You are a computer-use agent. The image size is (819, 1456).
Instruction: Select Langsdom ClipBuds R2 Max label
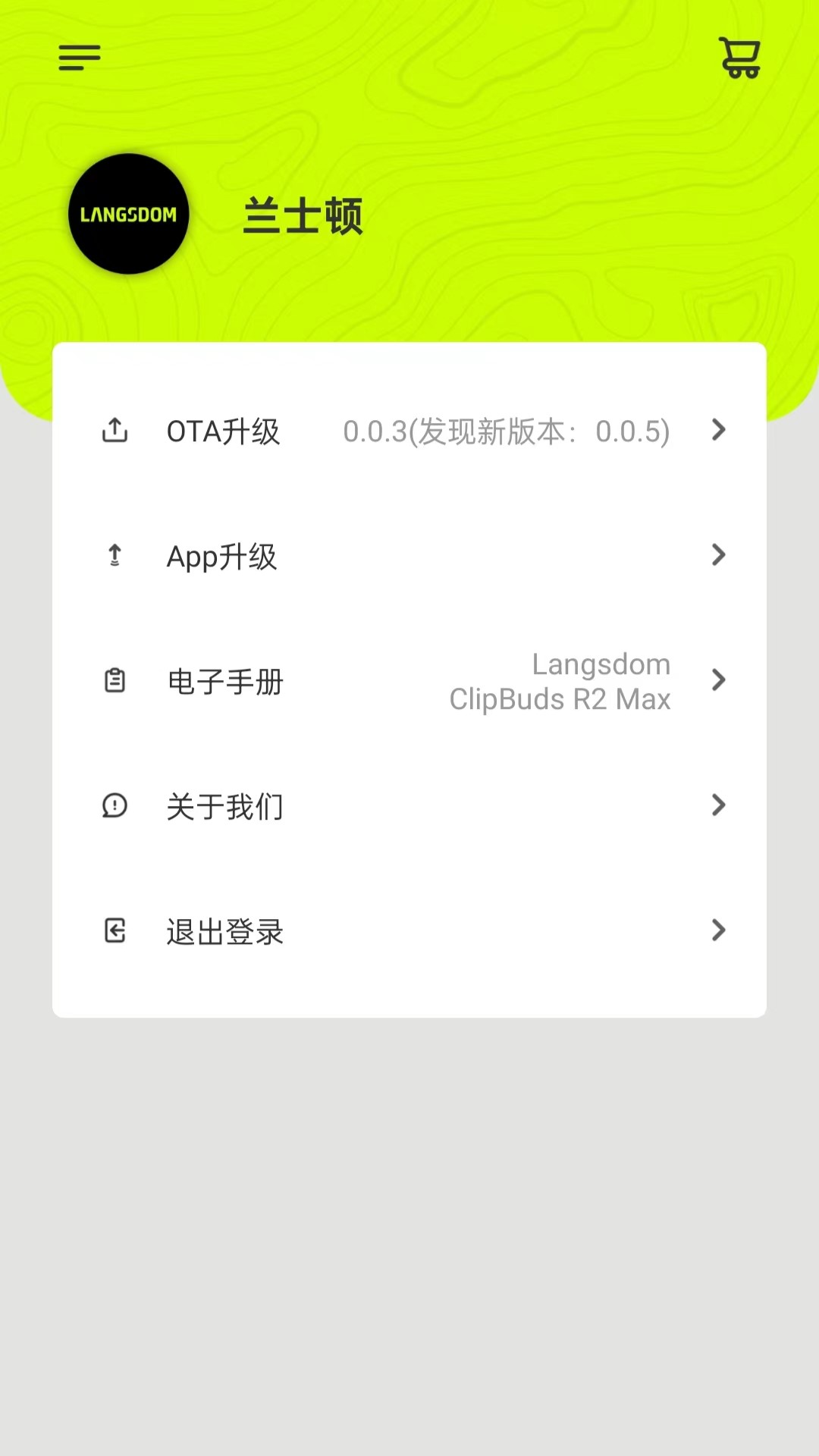point(560,681)
